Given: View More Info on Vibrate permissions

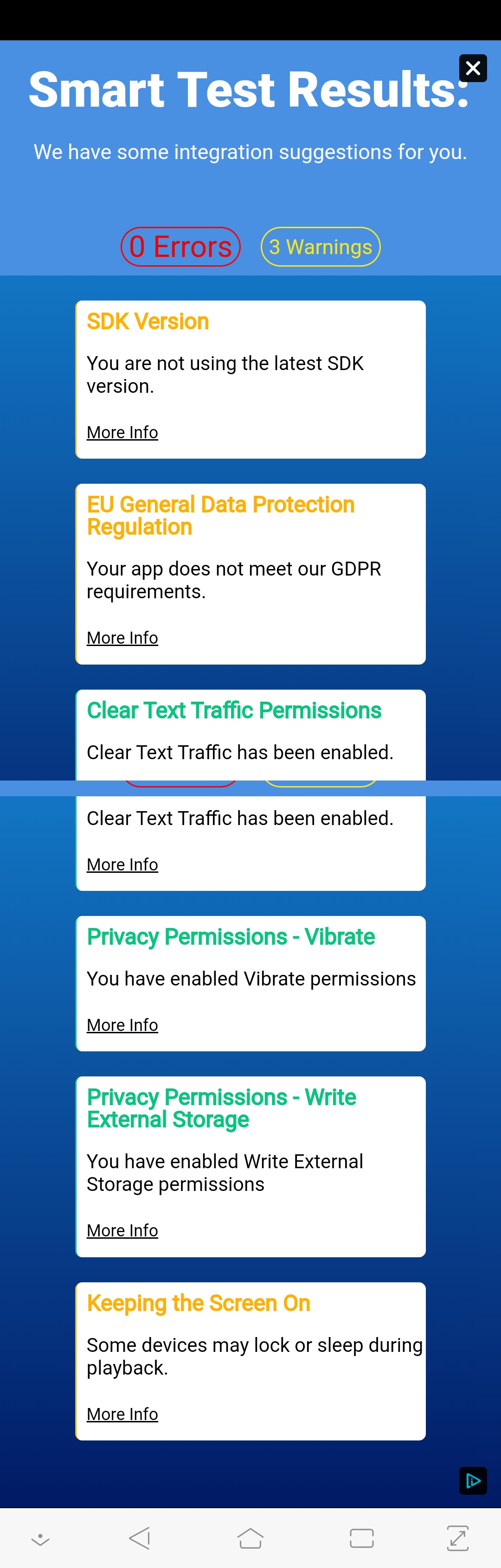Looking at the screenshot, I should click(x=122, y=1025).
